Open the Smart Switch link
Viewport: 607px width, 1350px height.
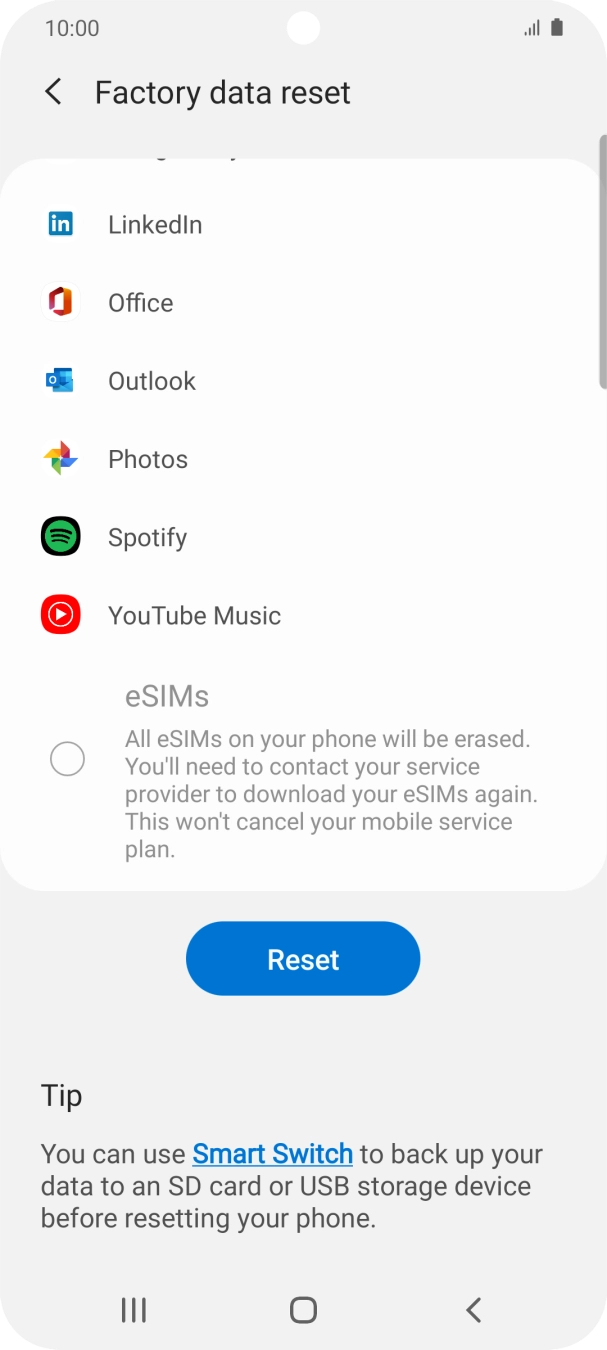pyautogui.click(x=272, y=1153)
